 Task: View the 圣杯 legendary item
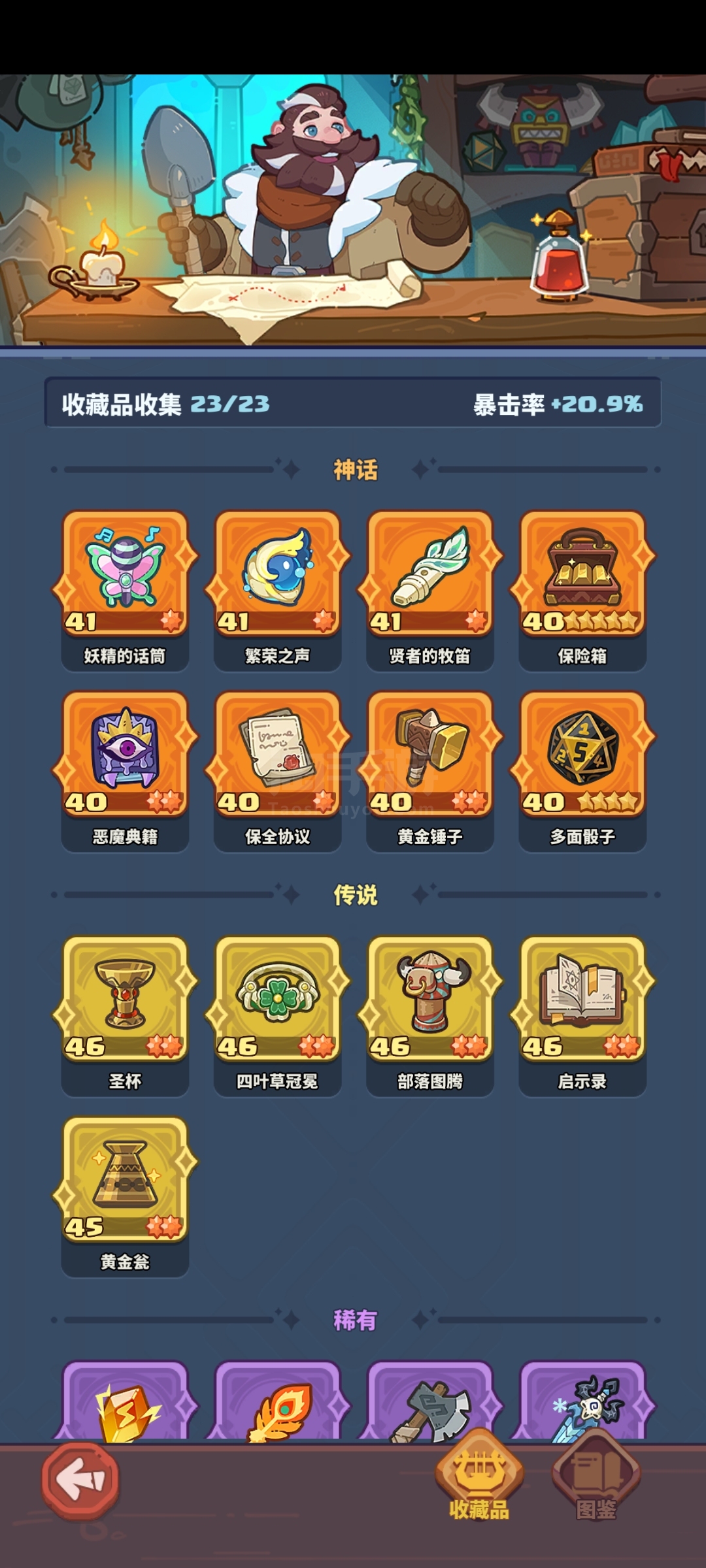(x=125, y=1016)
